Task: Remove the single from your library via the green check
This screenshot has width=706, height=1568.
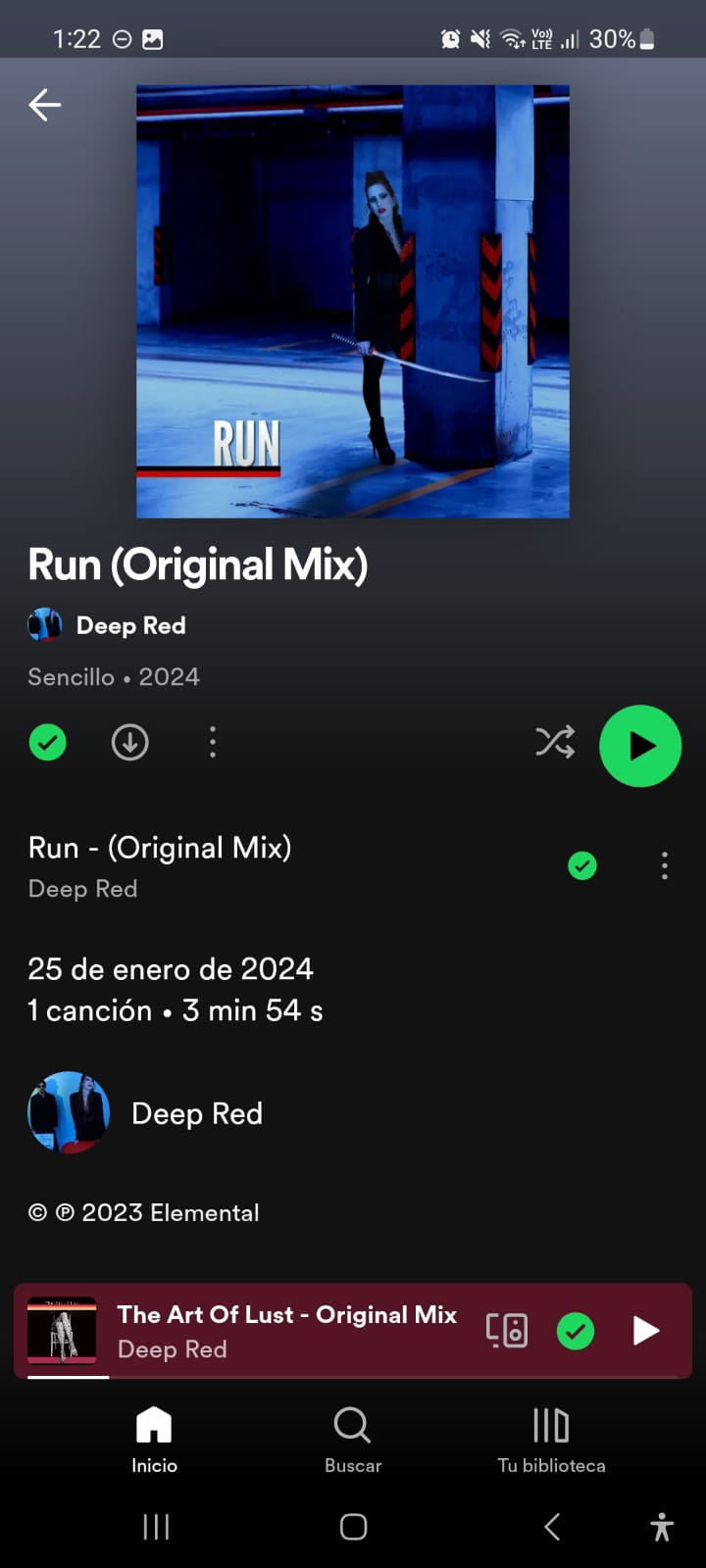Action: pos(47,743)
